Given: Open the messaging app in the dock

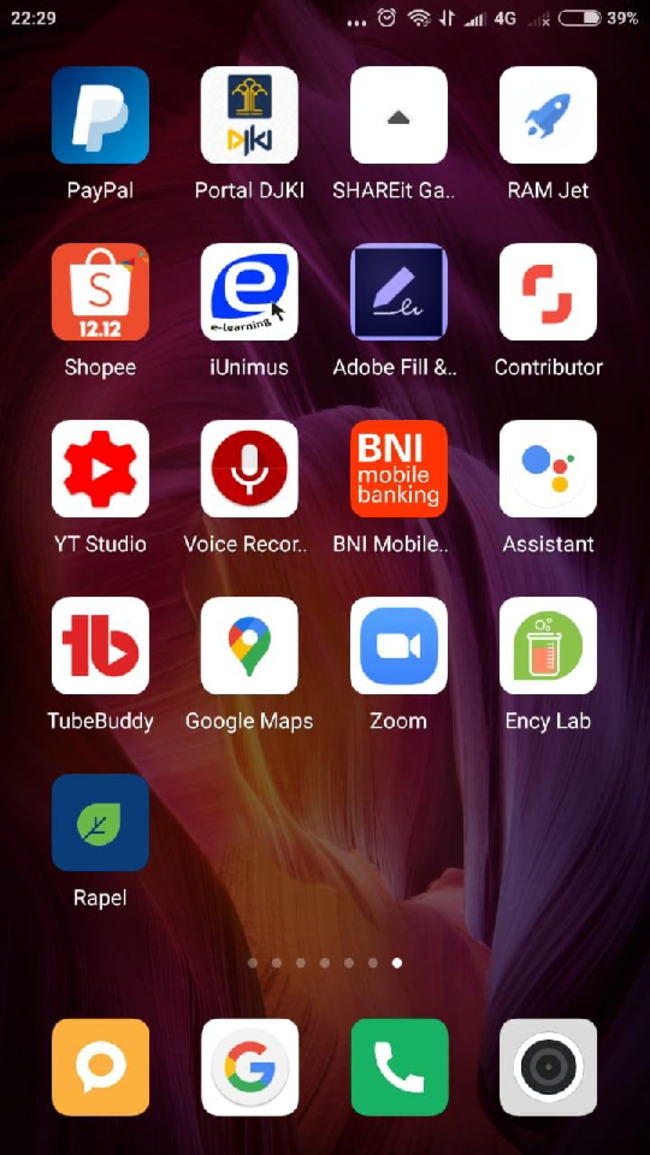Looking at the screenshot, I should click(x=100, y=1067).
